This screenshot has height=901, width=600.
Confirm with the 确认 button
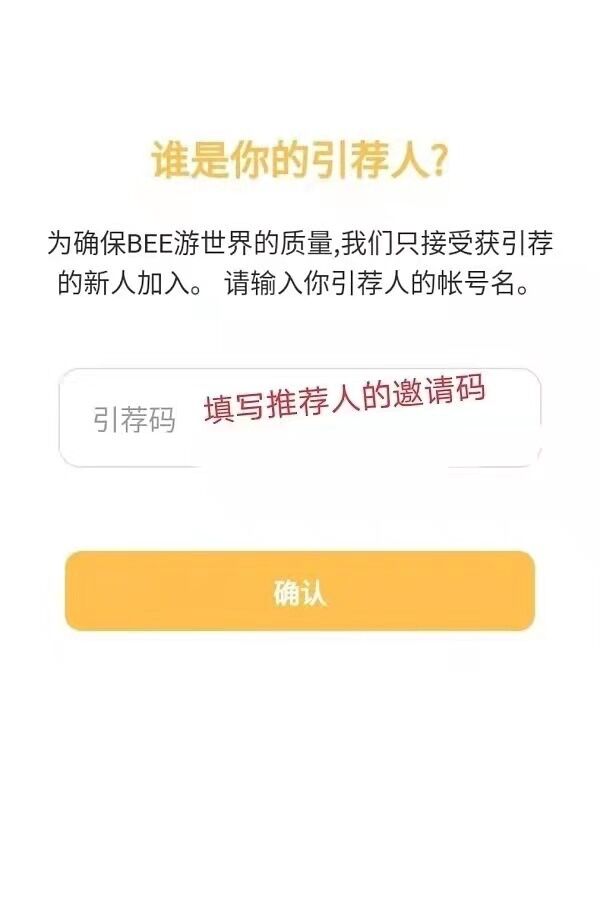[x=300, y=591]
